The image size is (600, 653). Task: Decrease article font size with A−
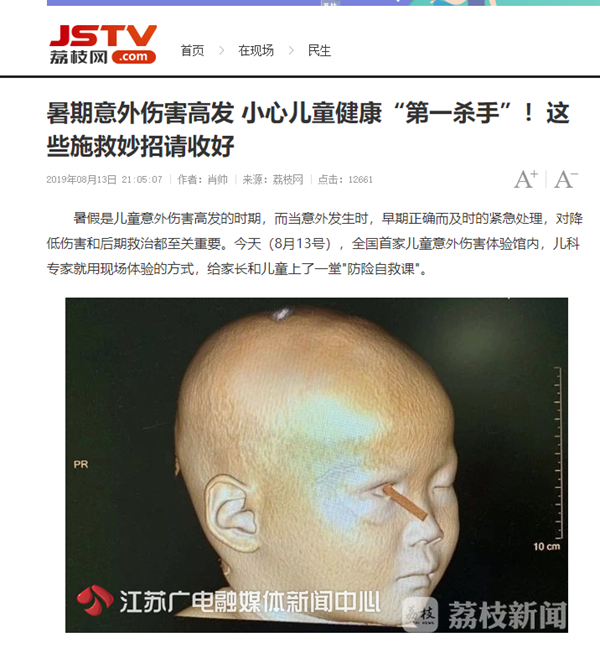pyautogui.click(x=566, y=179)
